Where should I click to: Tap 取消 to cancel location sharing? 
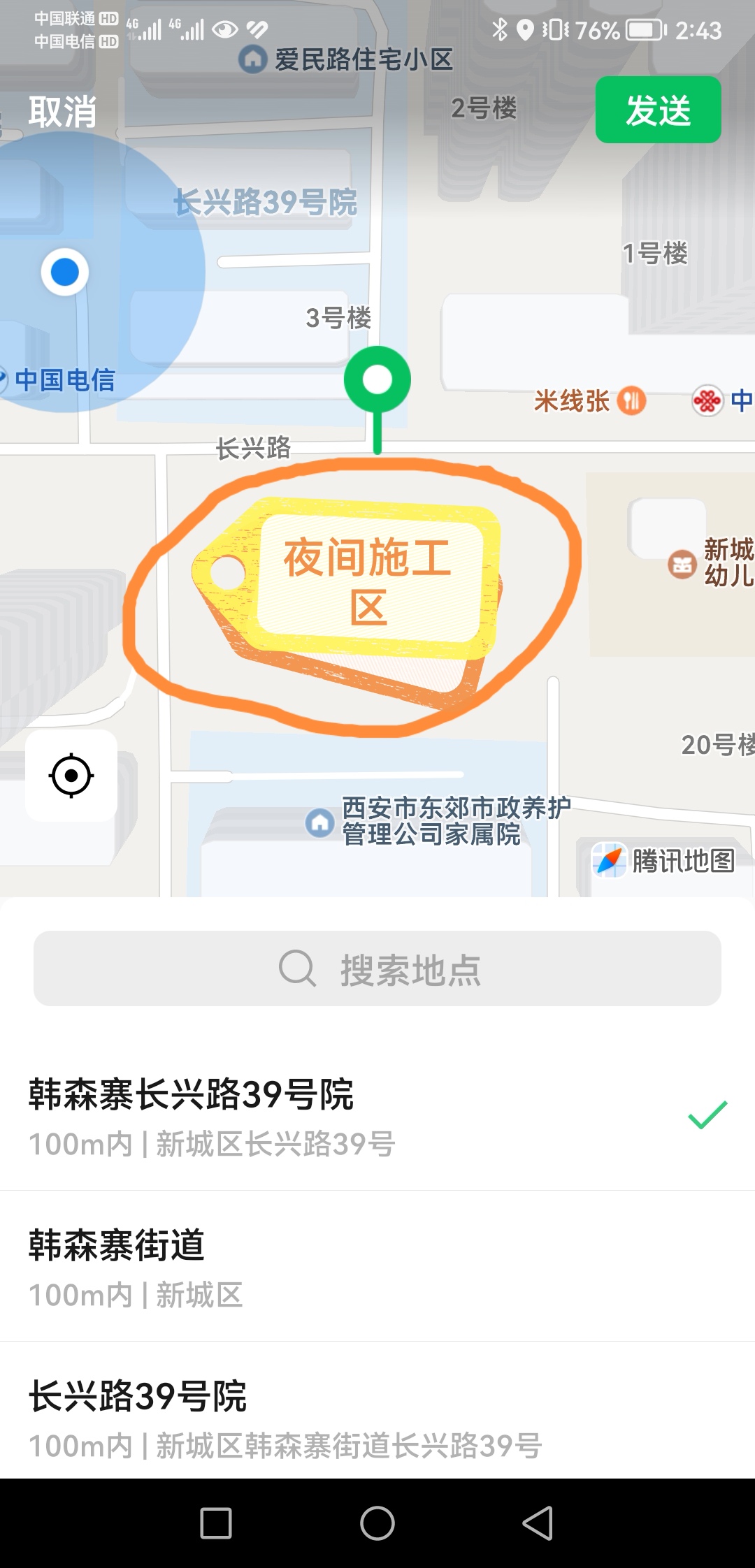[x=62, y=112]
